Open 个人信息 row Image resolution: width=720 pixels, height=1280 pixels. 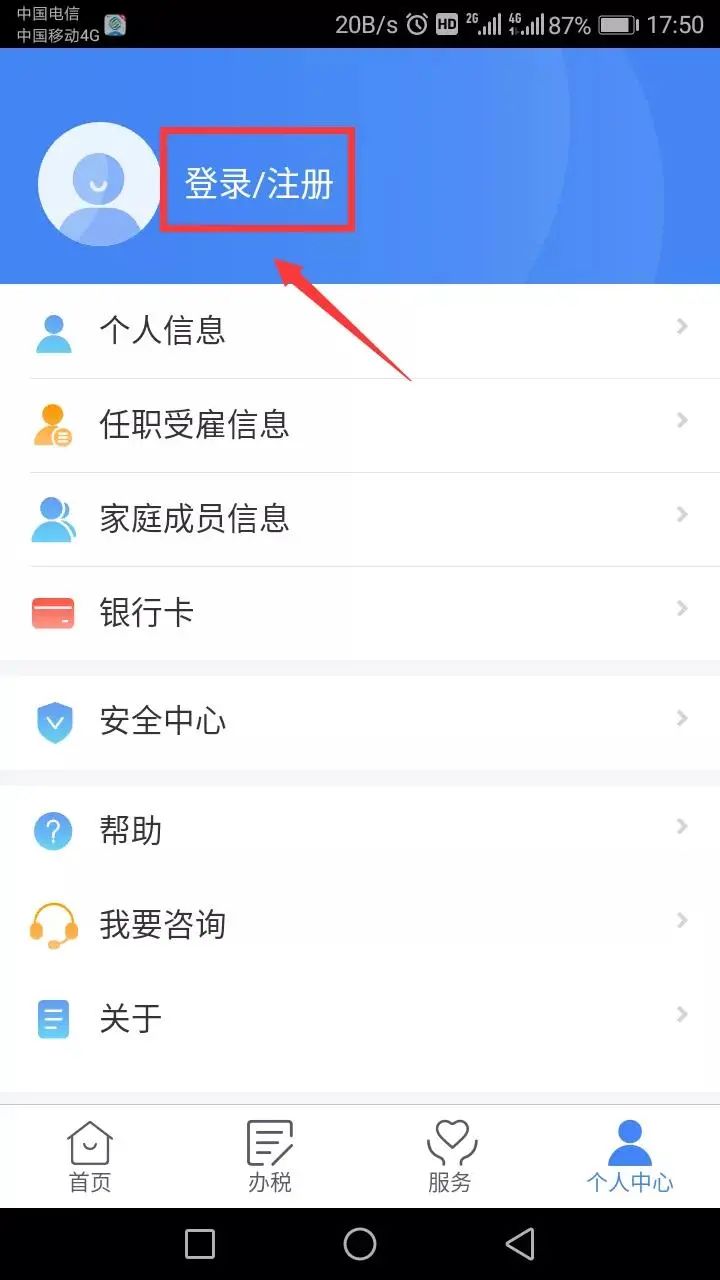[360, 331]
